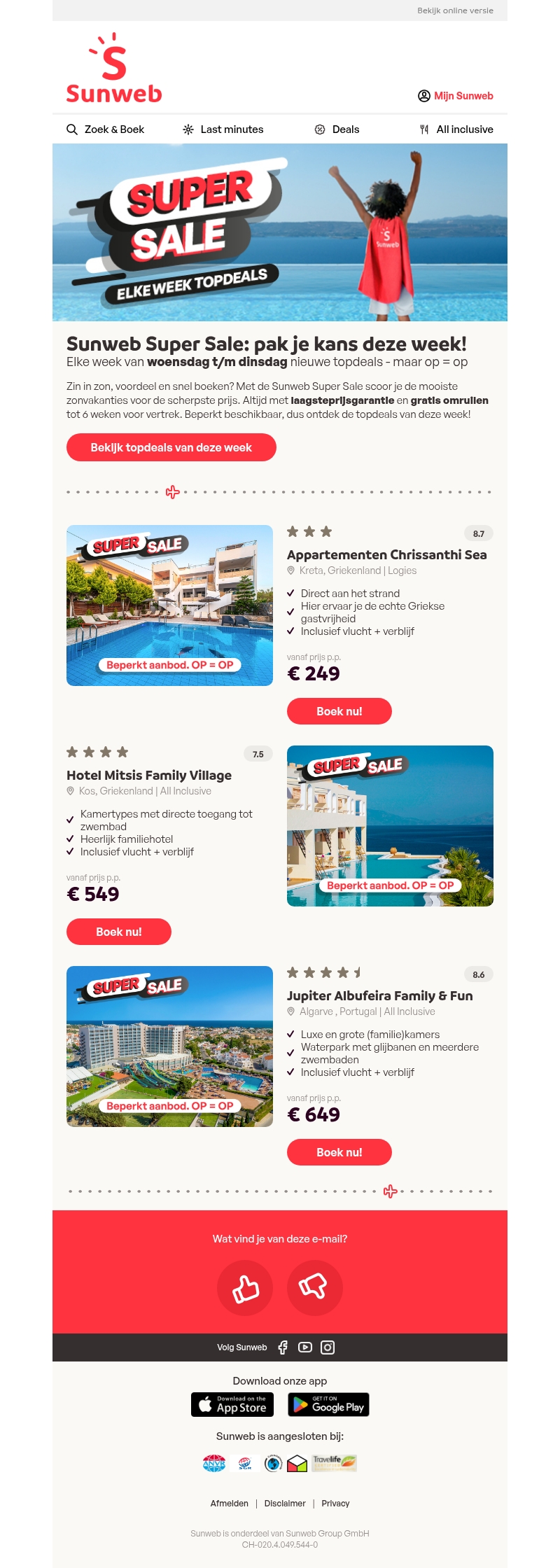The width and height of the screenshot is (560, 1568).
Task: Open the 'Bekijk online versie' link
Action: (x=455, y=10)
